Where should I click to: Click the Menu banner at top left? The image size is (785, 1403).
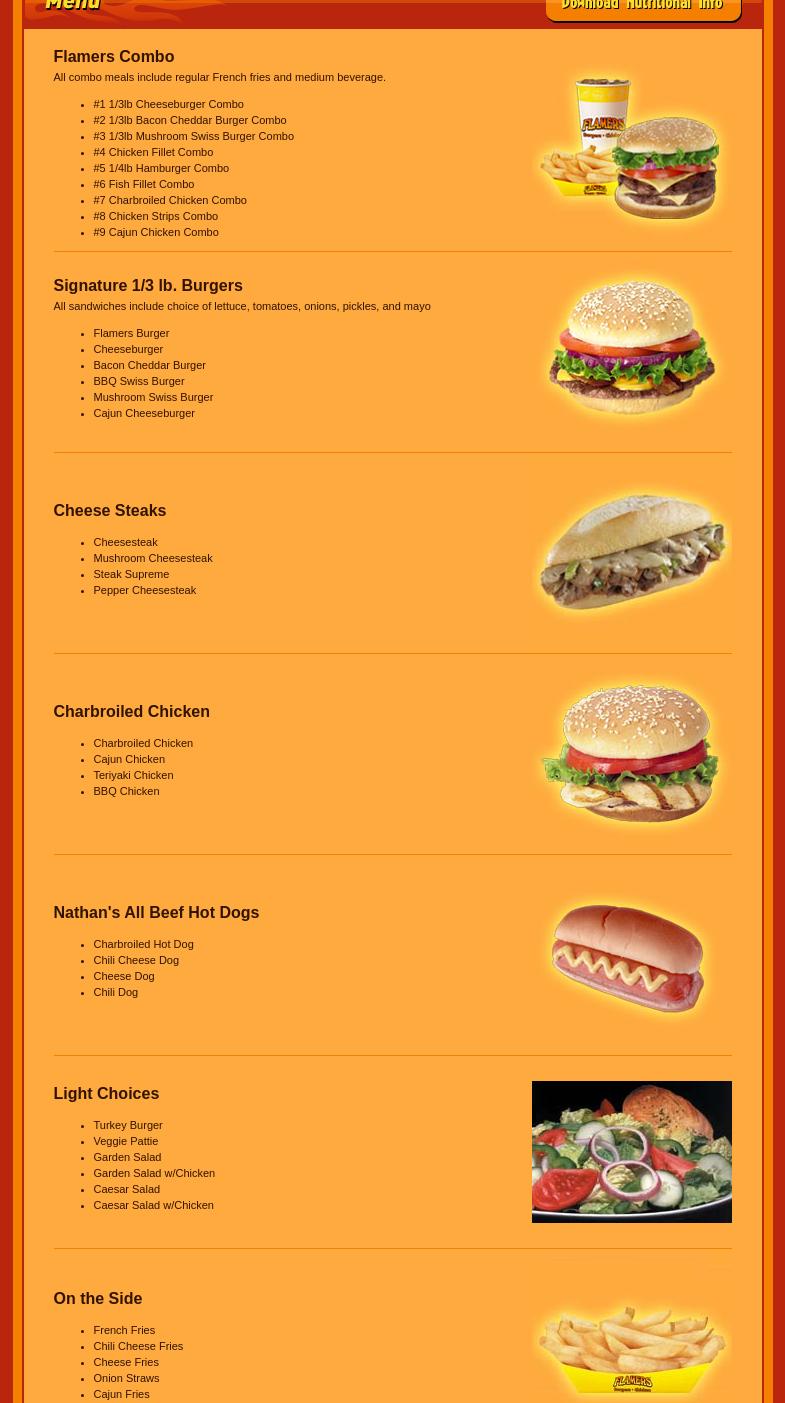coord(72,7)
